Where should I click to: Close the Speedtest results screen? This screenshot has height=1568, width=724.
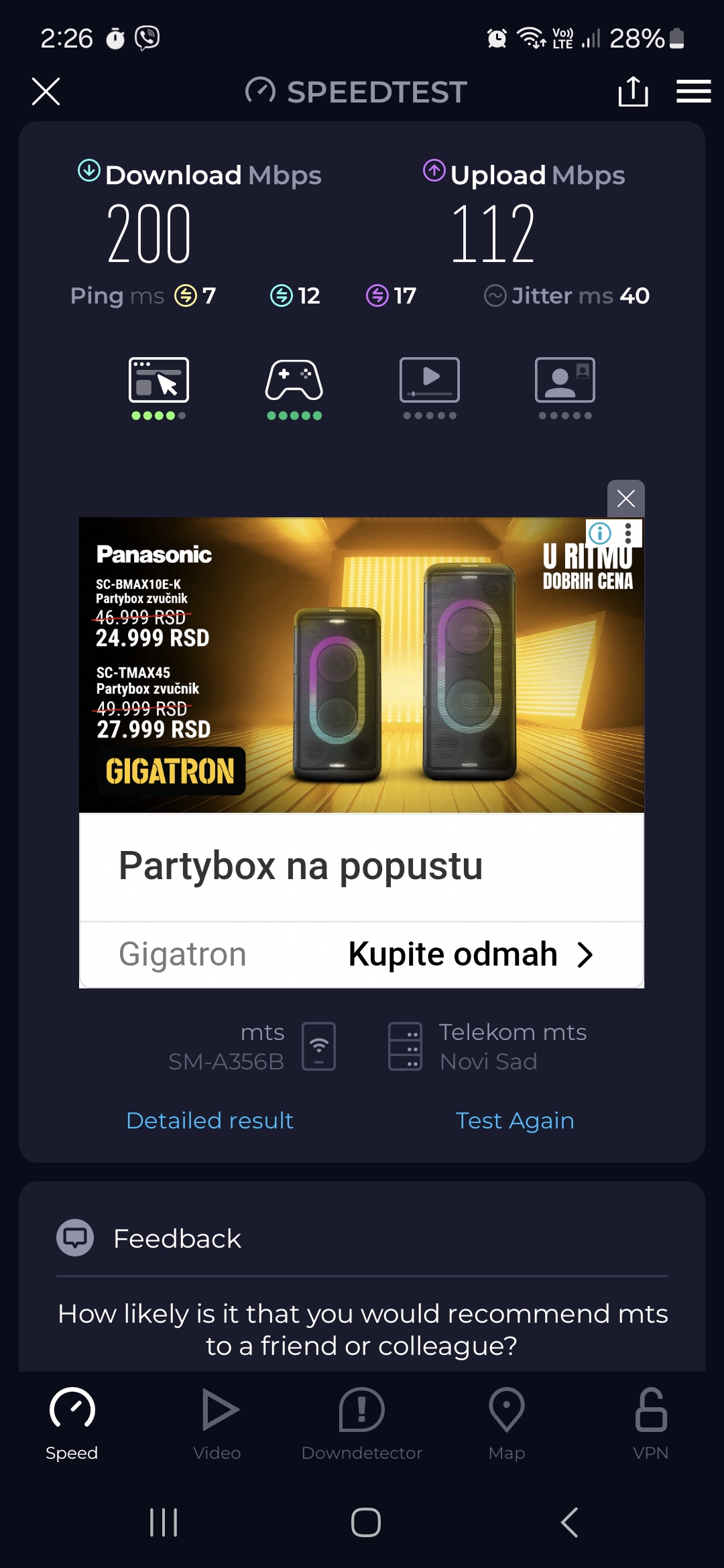coord(46,91)
